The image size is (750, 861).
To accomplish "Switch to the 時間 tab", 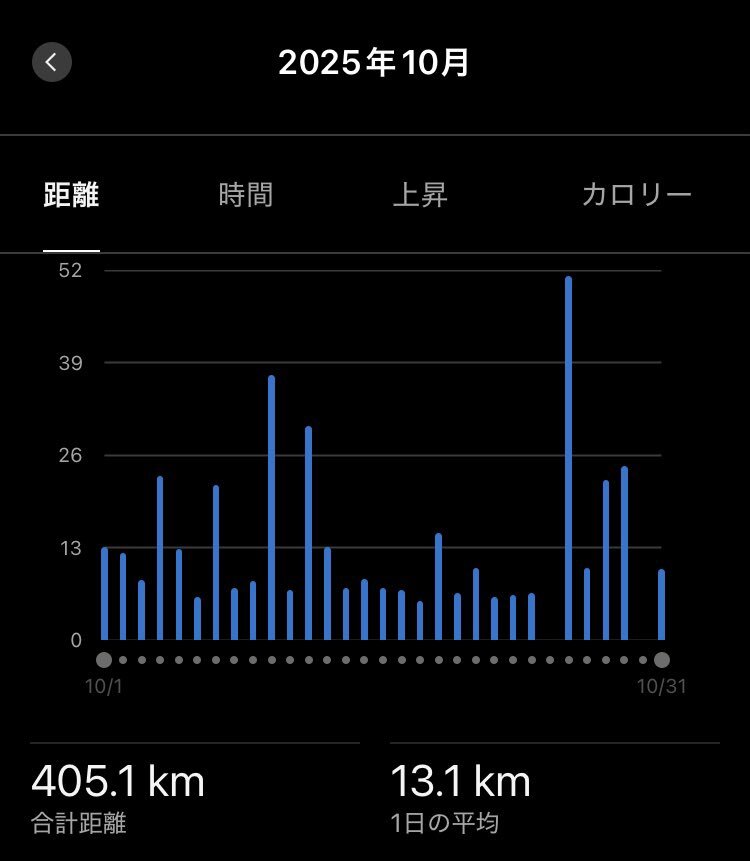I will click(x=245, y=195).
